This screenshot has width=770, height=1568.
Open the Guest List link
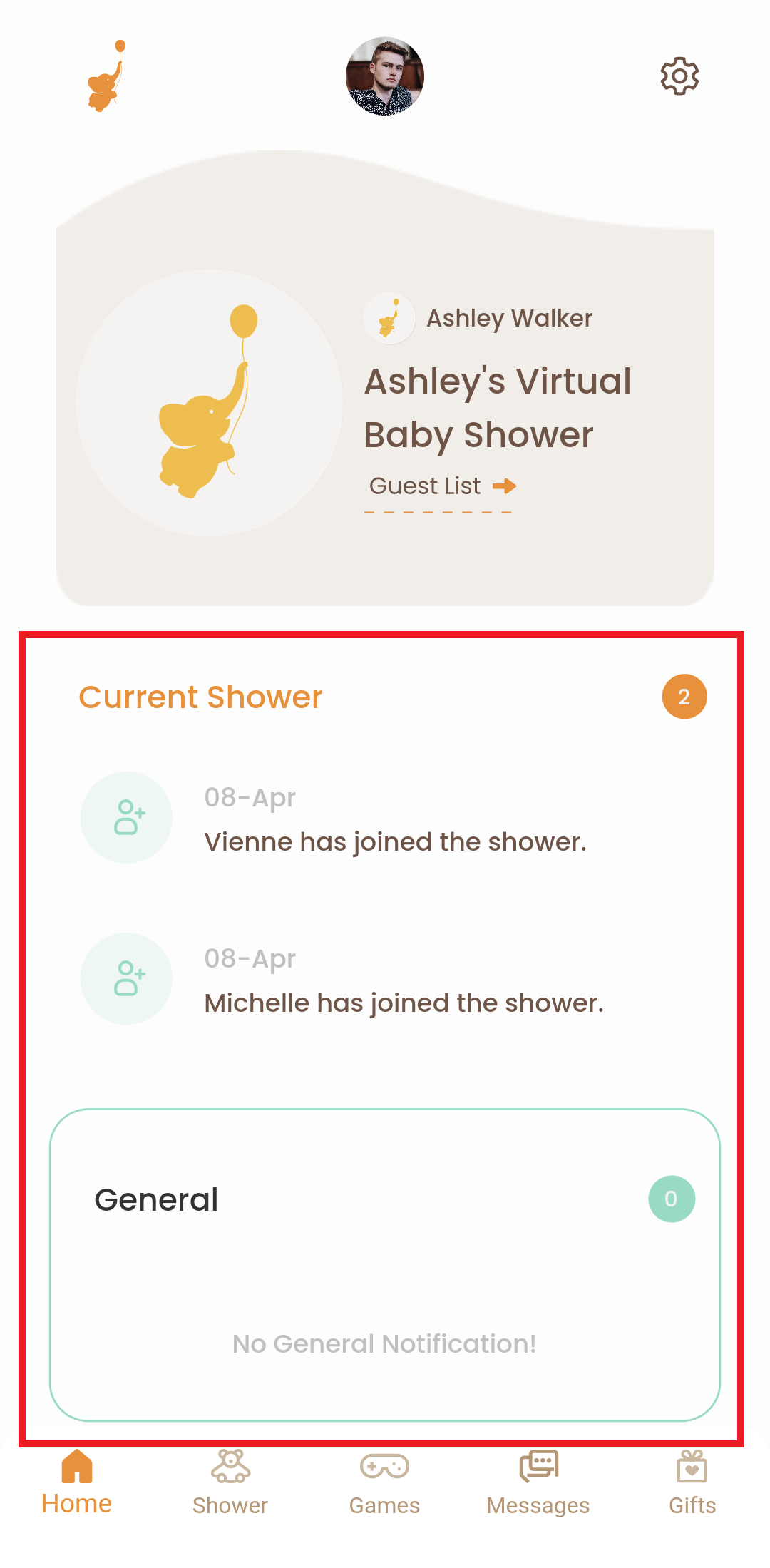pyautogui.click(x=442, y=486)
